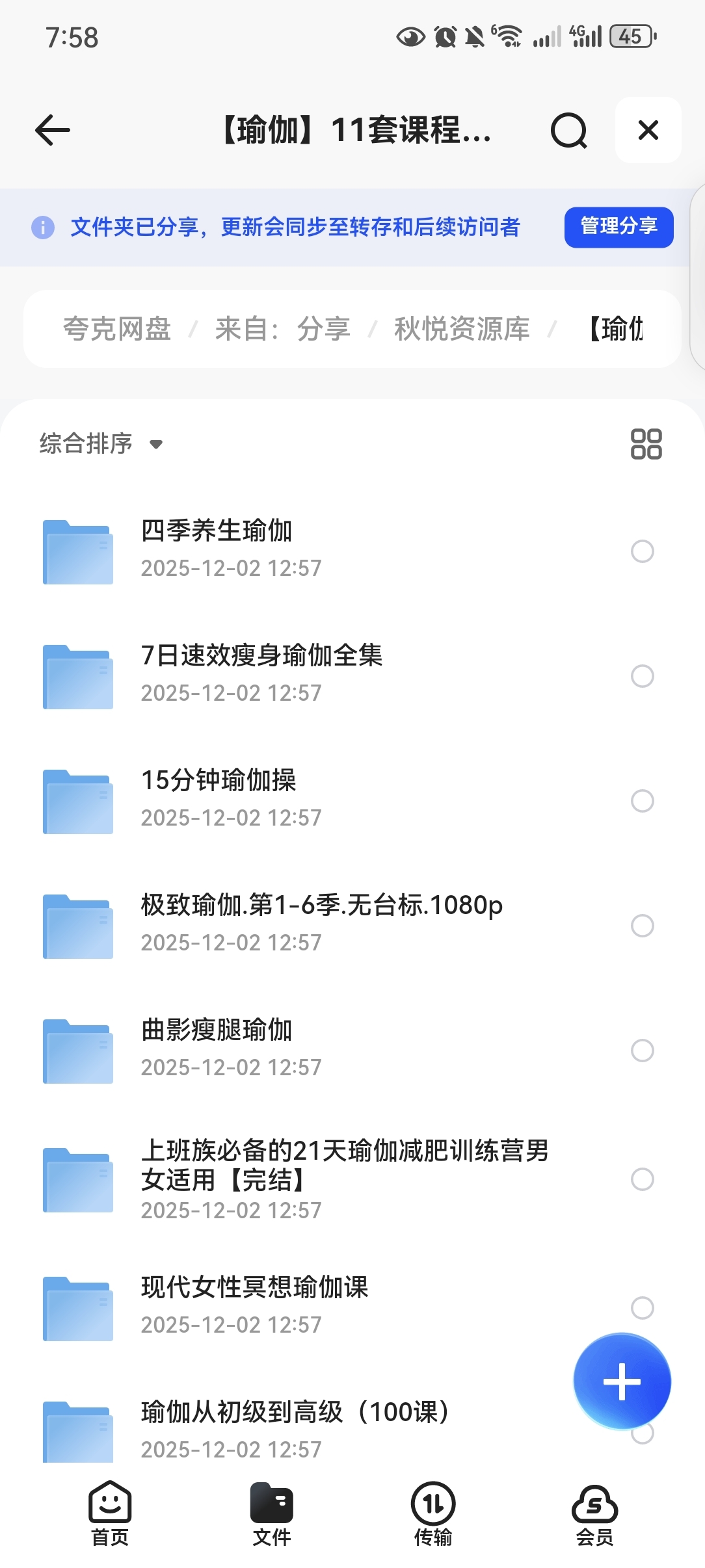The height and width of the screenshot is (1568, 705).
Task: Close the folder view with X
Action: tap(648, 130)
